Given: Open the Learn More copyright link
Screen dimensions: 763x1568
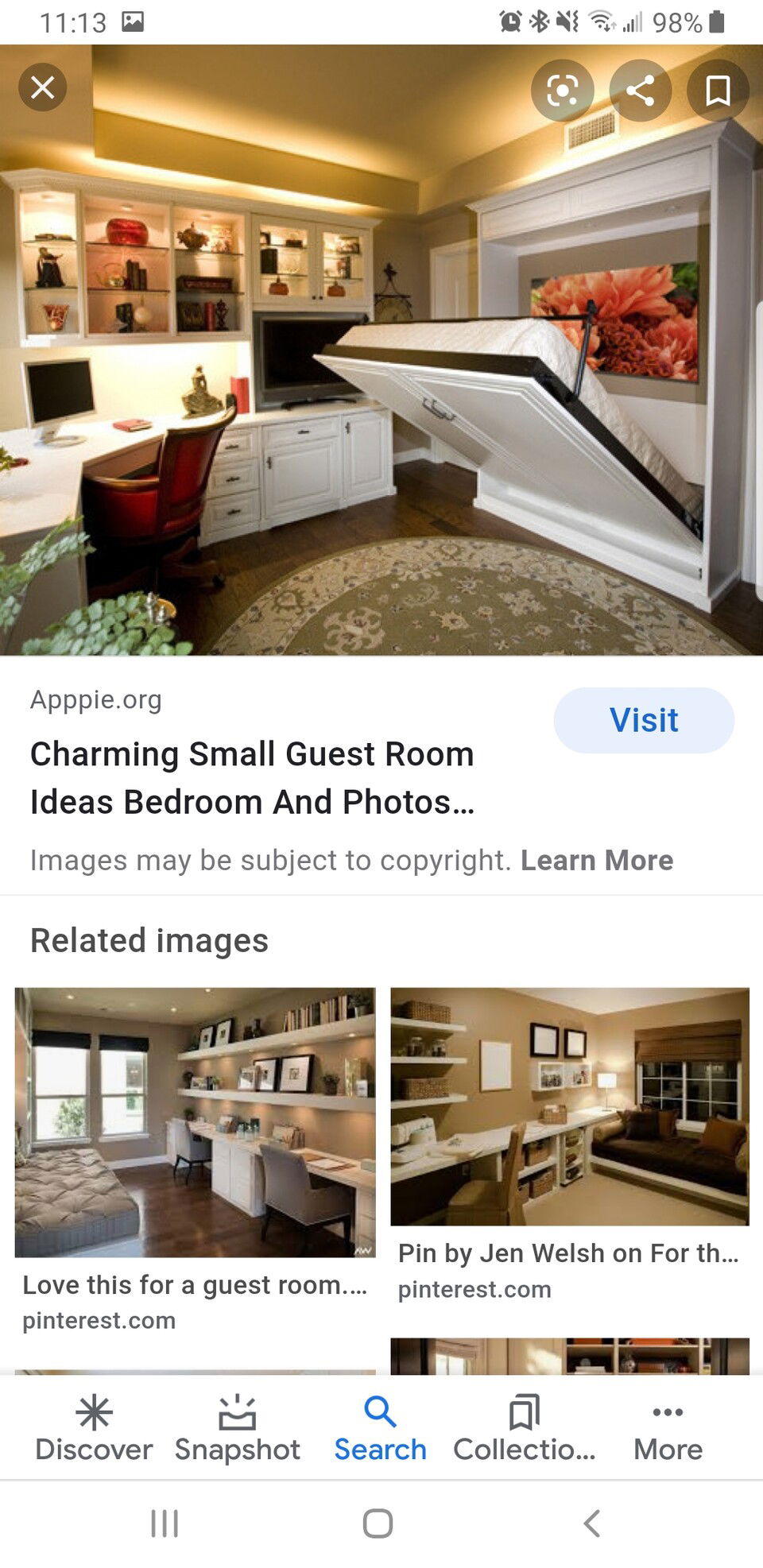Looking at the screenshot, I should 596,860.
